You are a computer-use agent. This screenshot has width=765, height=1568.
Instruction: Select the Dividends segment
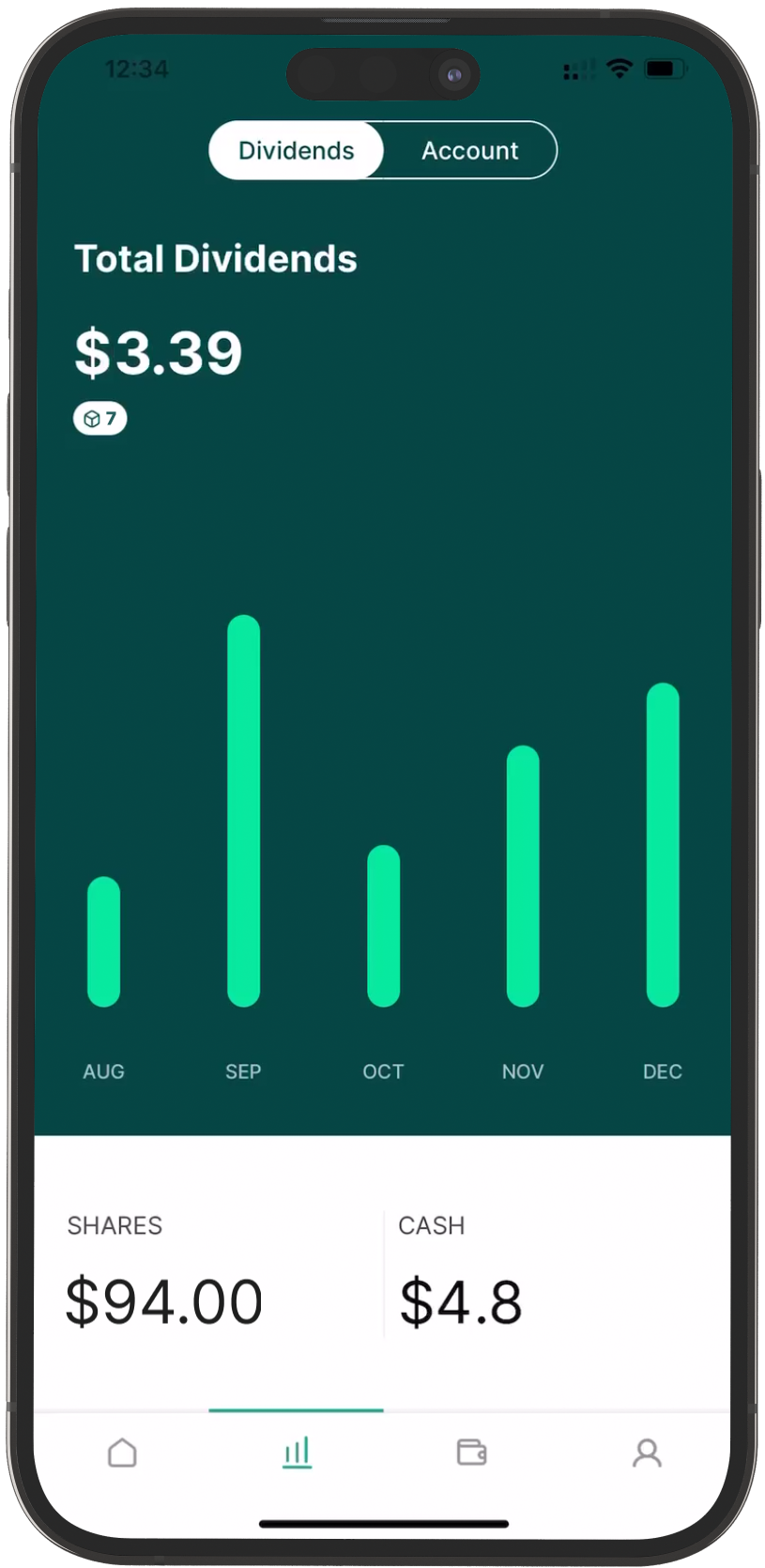tap(296, 150)
